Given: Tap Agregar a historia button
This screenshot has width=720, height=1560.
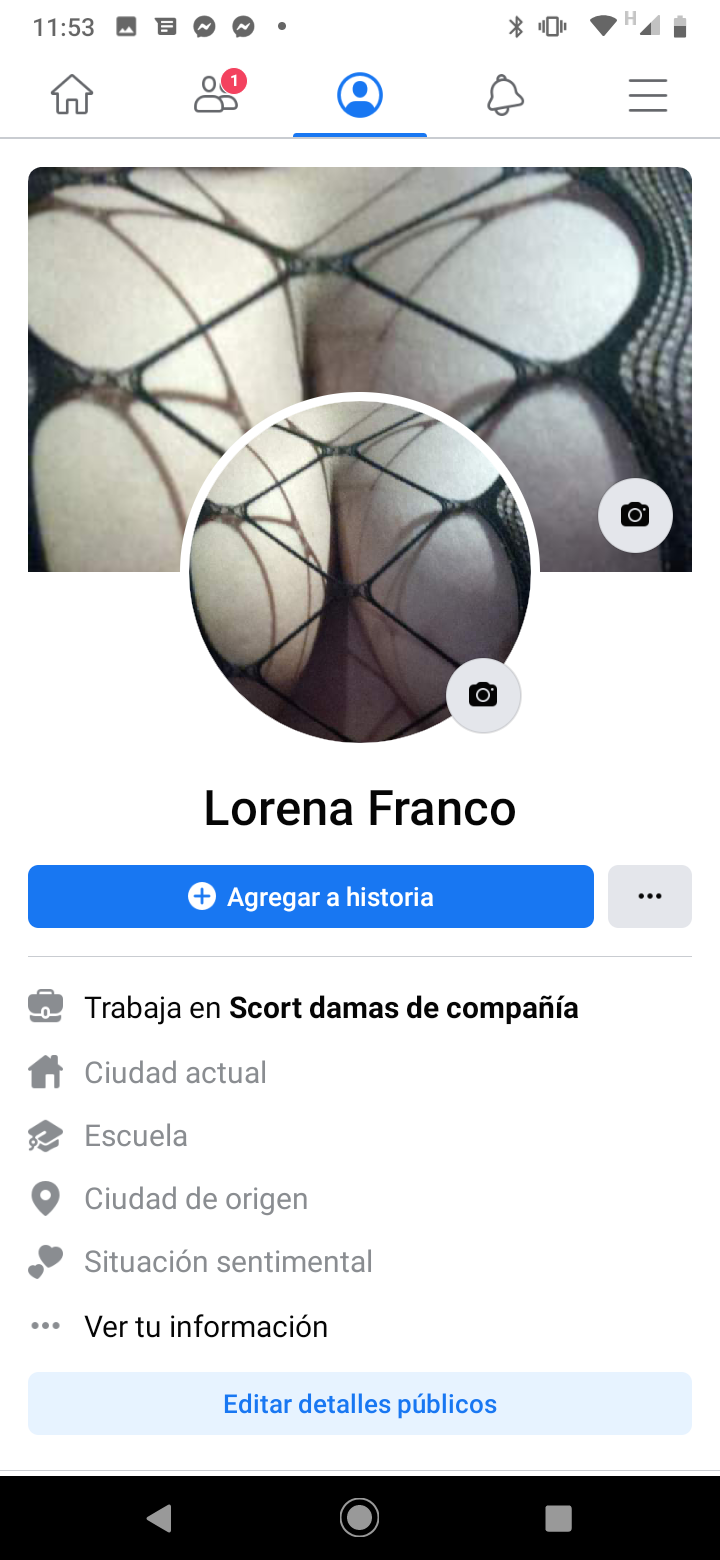Looking at the screenshot, I should click(x=311, y=897).
